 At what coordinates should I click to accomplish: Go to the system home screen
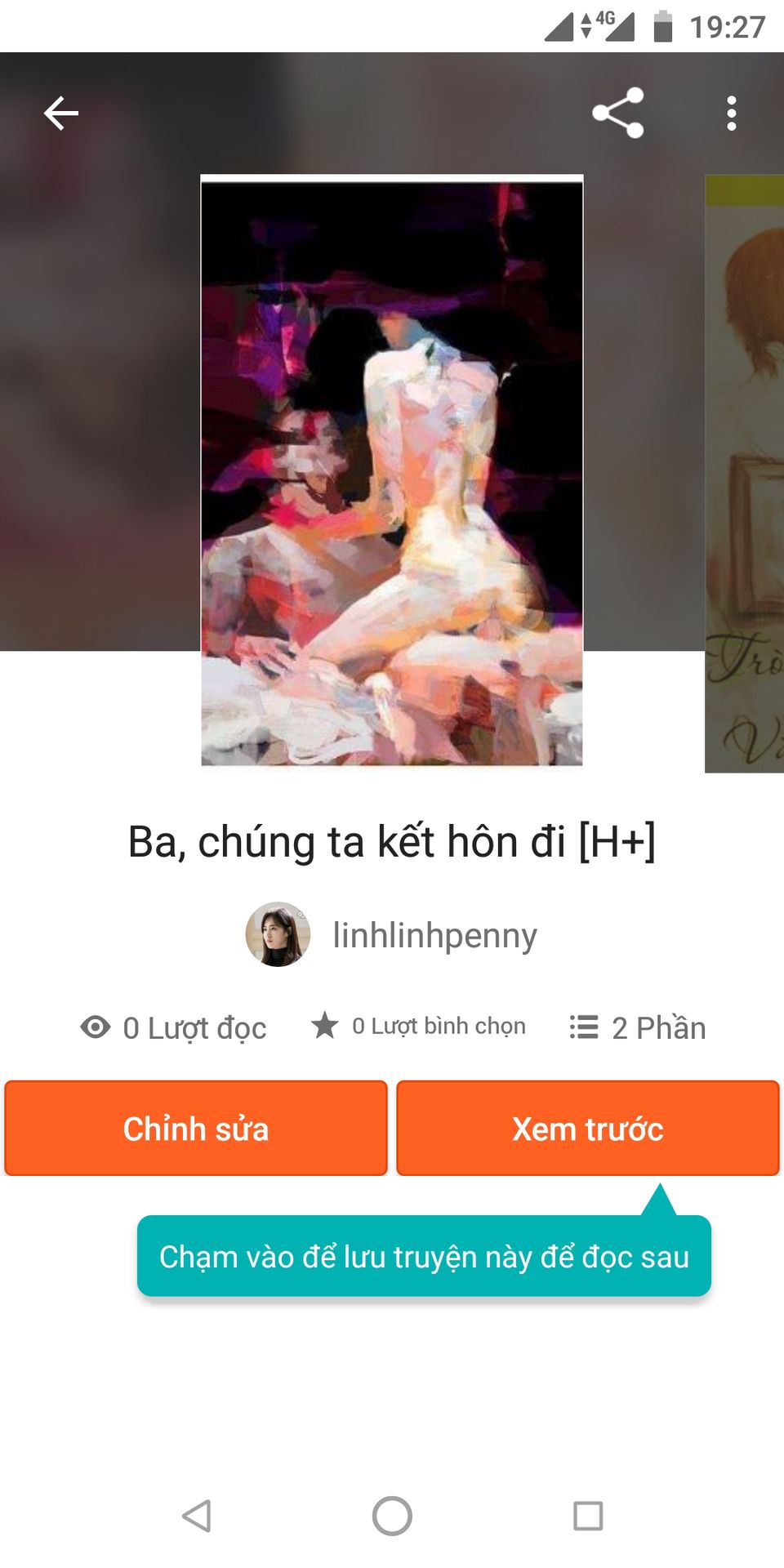(x=392, y=1517)
